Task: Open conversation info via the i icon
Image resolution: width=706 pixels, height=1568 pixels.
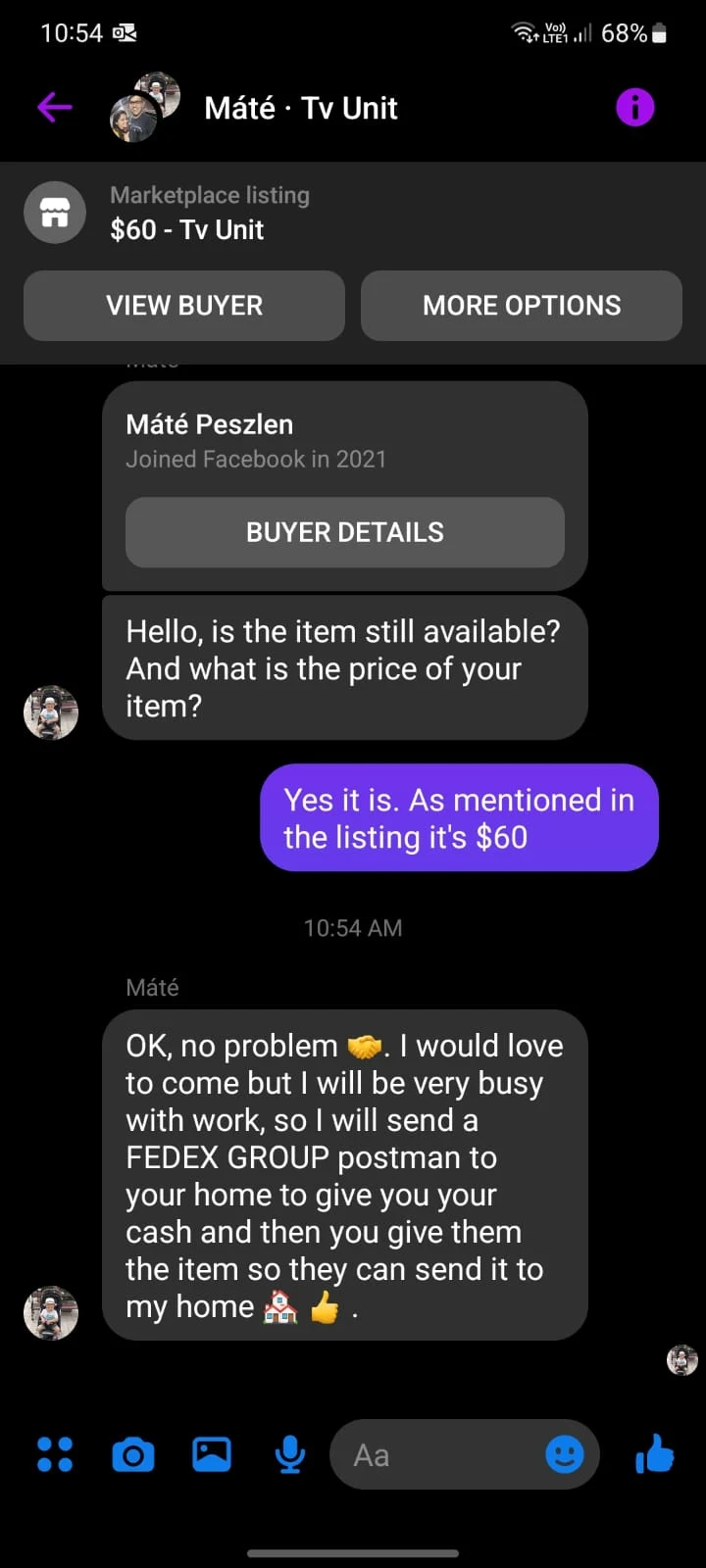Action: pos(634,107)
